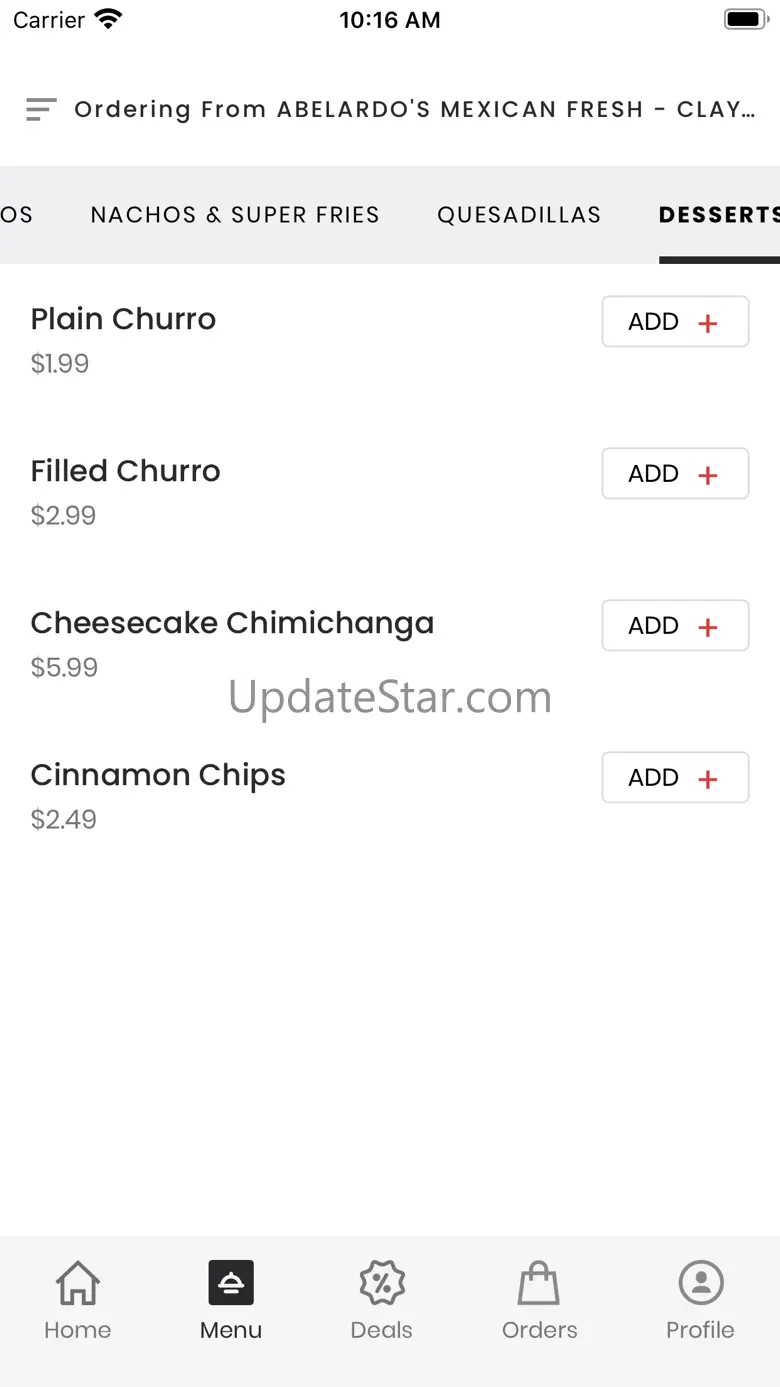The width and height of the screenshot is (780, 1387).
Task: View the Orders tab
Action: [x=540, y=1300]
